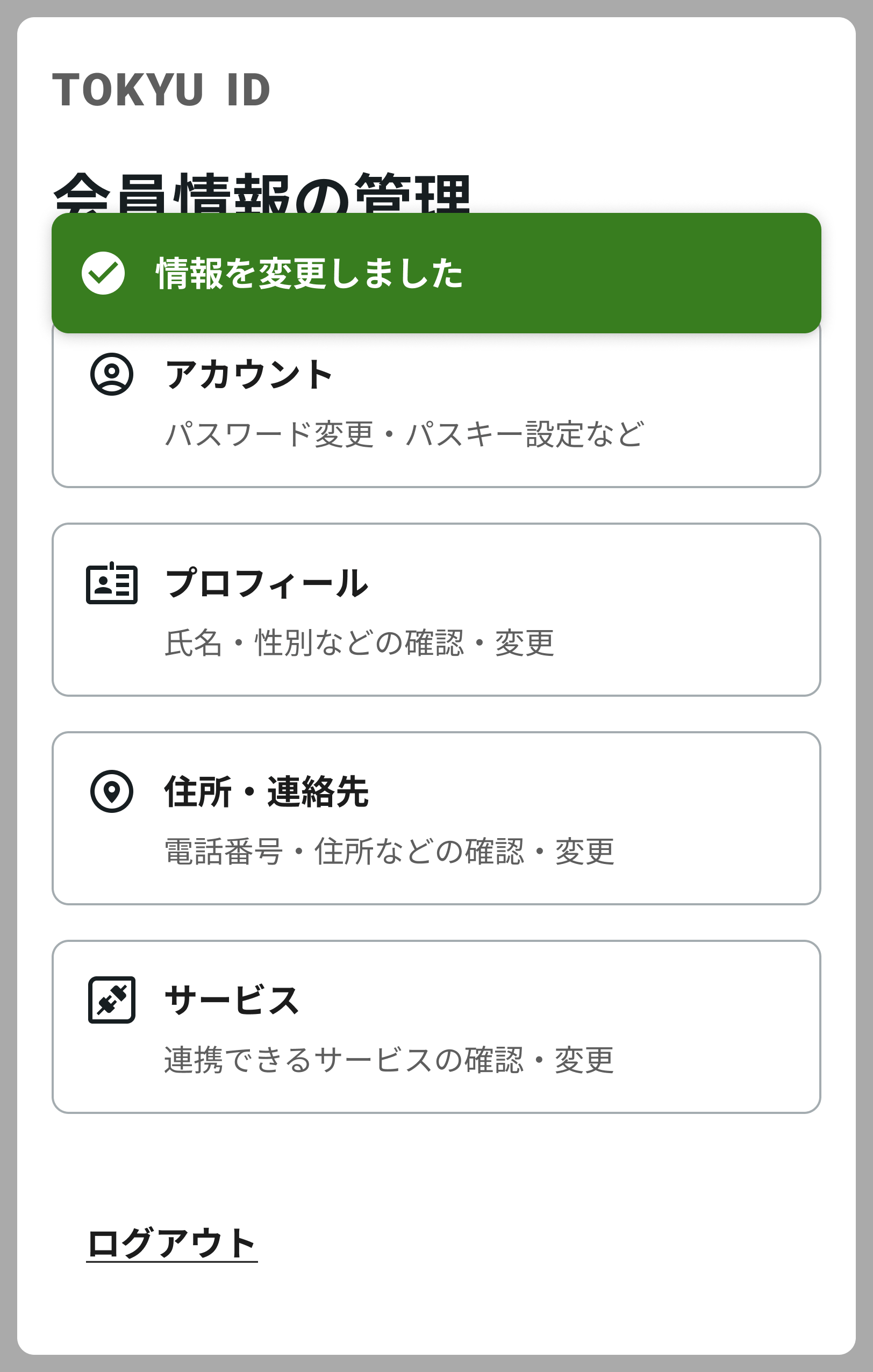This screenshot has width=873, height=1372.
Task: Click the green checkmark icon in the notification
Action: click(x=103, y=275)
